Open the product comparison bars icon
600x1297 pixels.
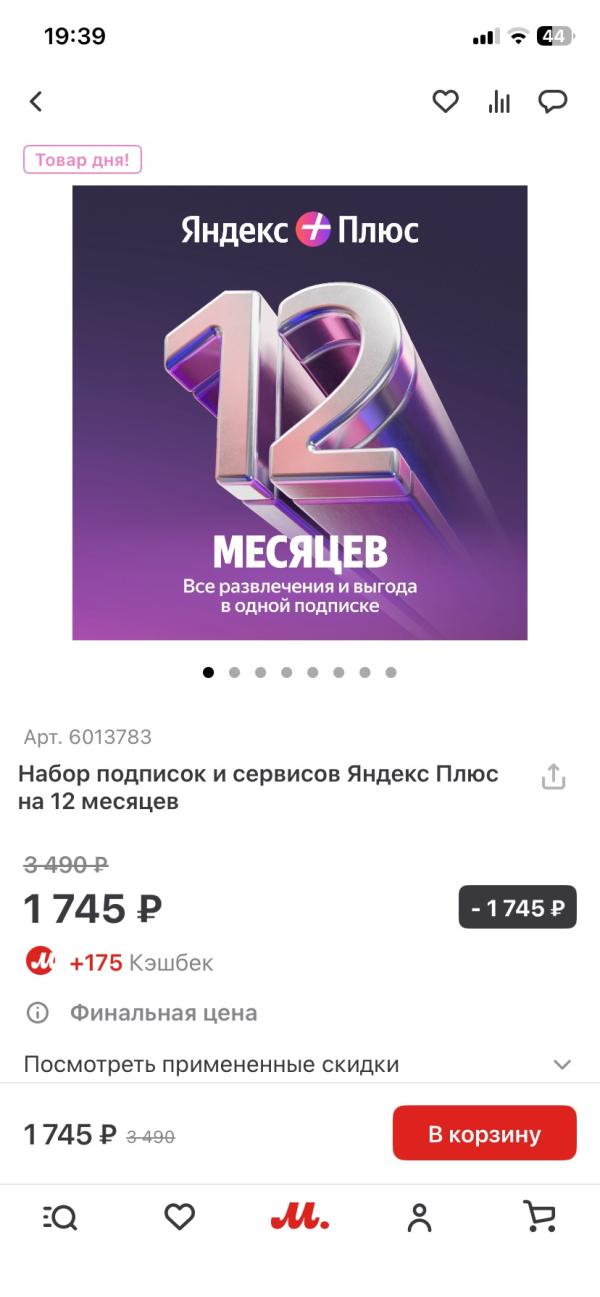[499, 101]
